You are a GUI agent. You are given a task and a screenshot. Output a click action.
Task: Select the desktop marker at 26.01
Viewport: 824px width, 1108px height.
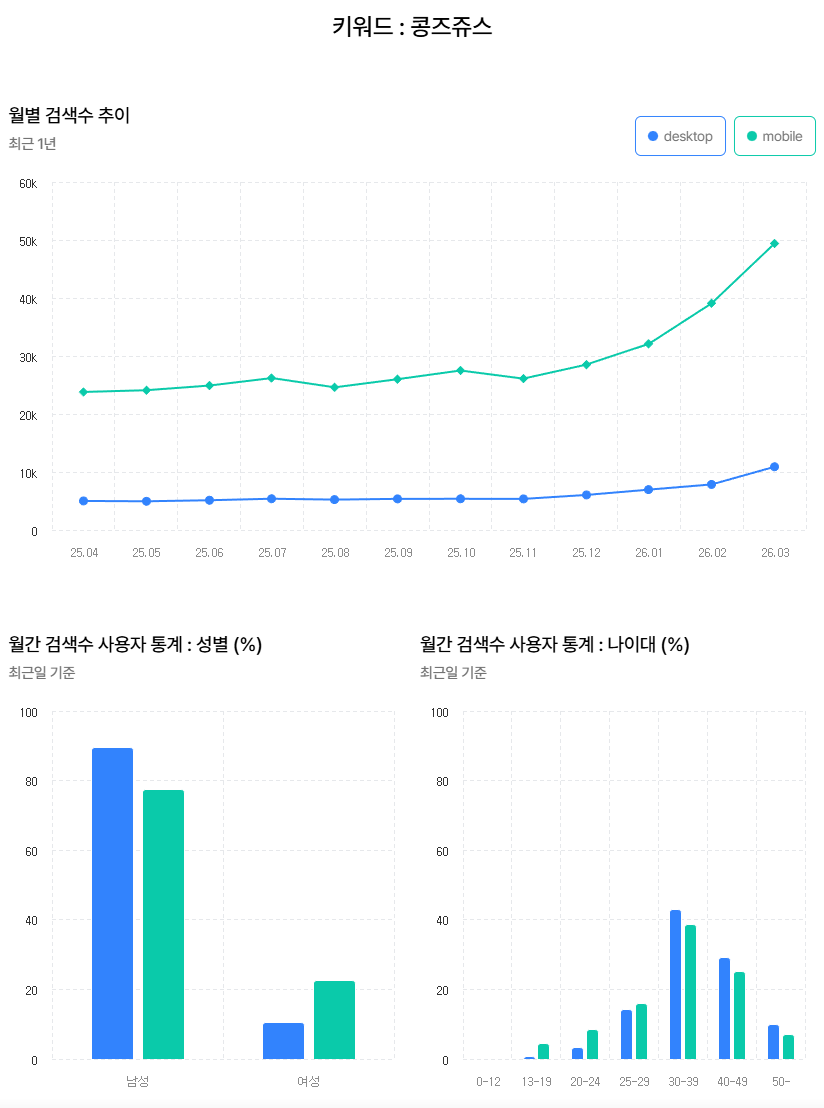pyautogui.click(x=648, y=489)
